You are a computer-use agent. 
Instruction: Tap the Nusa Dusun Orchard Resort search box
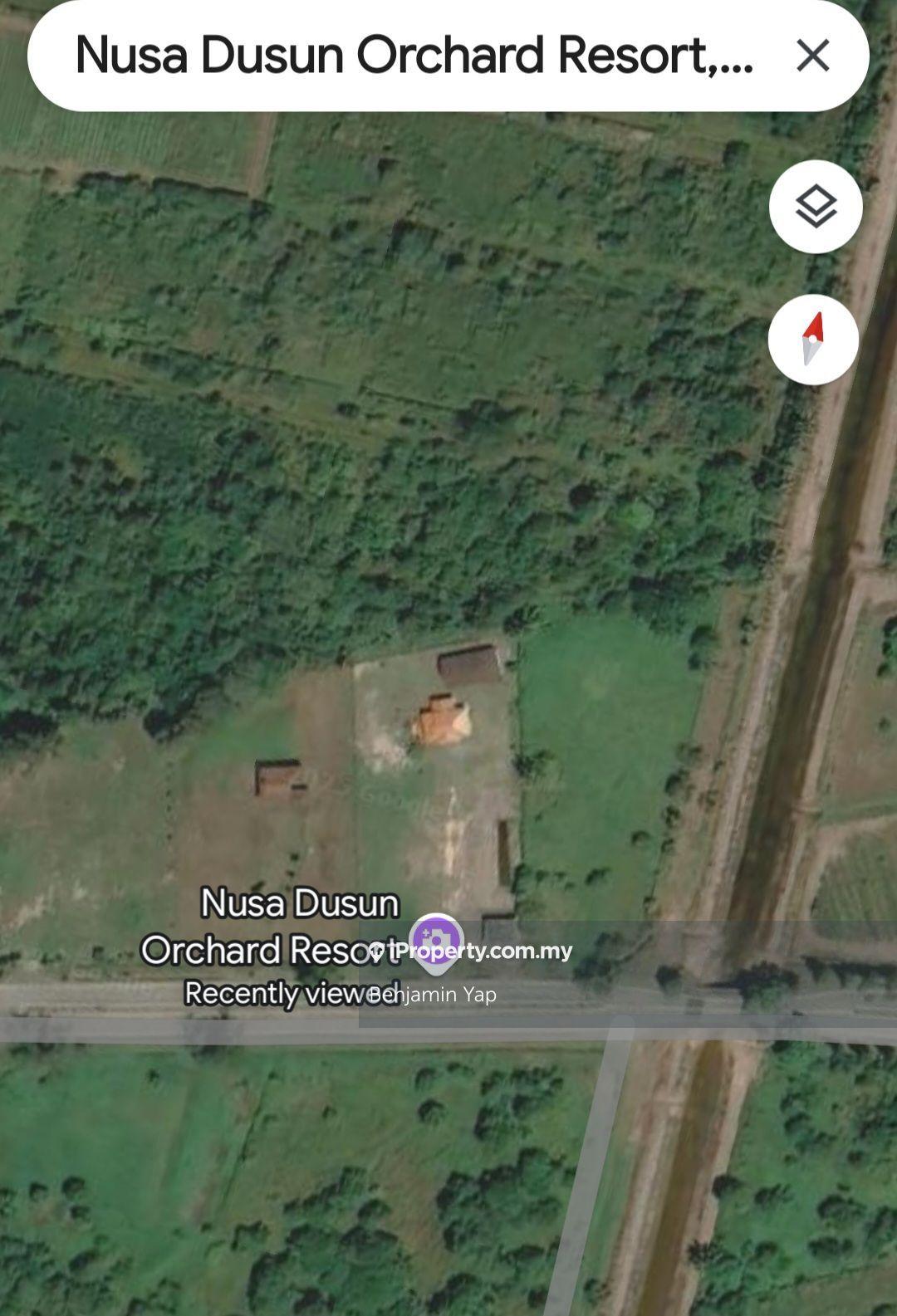414,56
